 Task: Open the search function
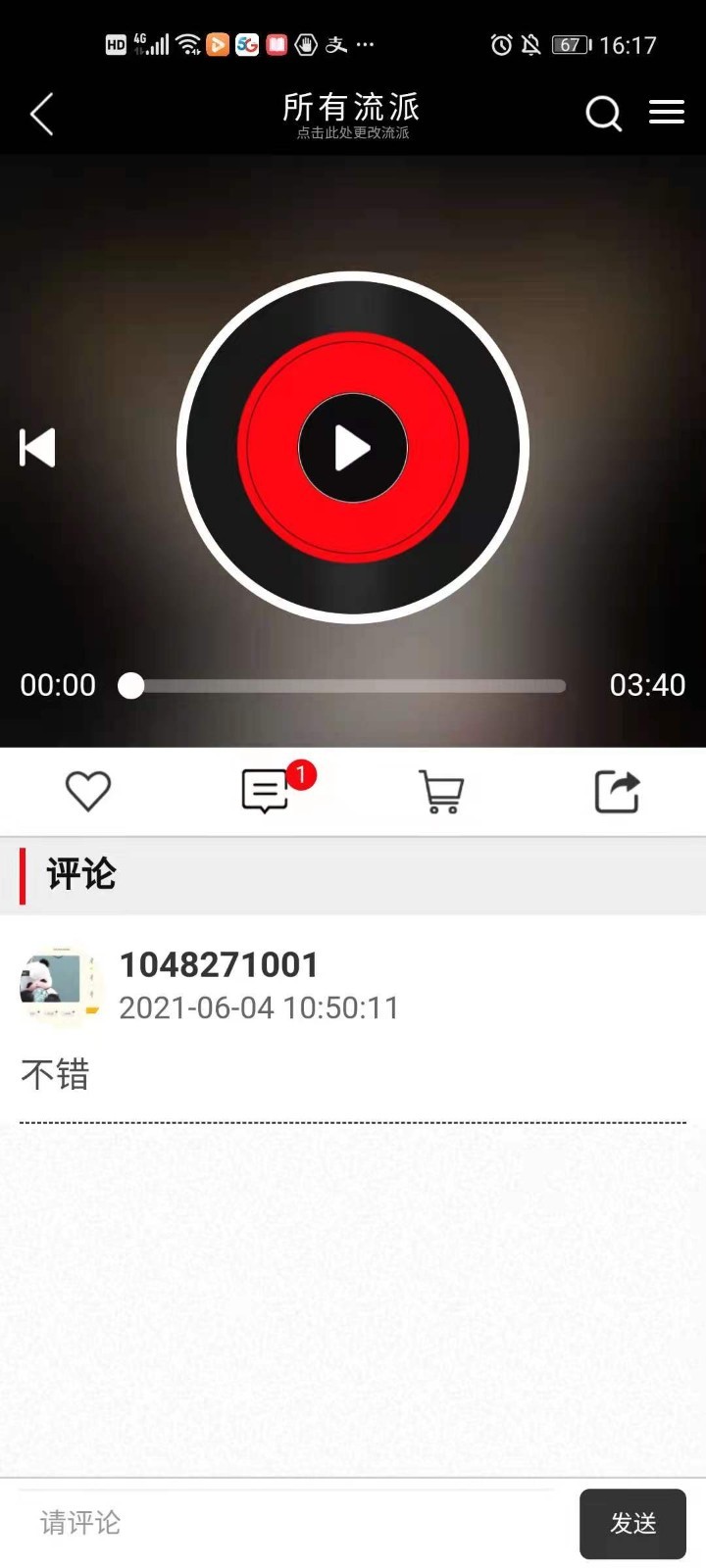click(x=604, y=114)
